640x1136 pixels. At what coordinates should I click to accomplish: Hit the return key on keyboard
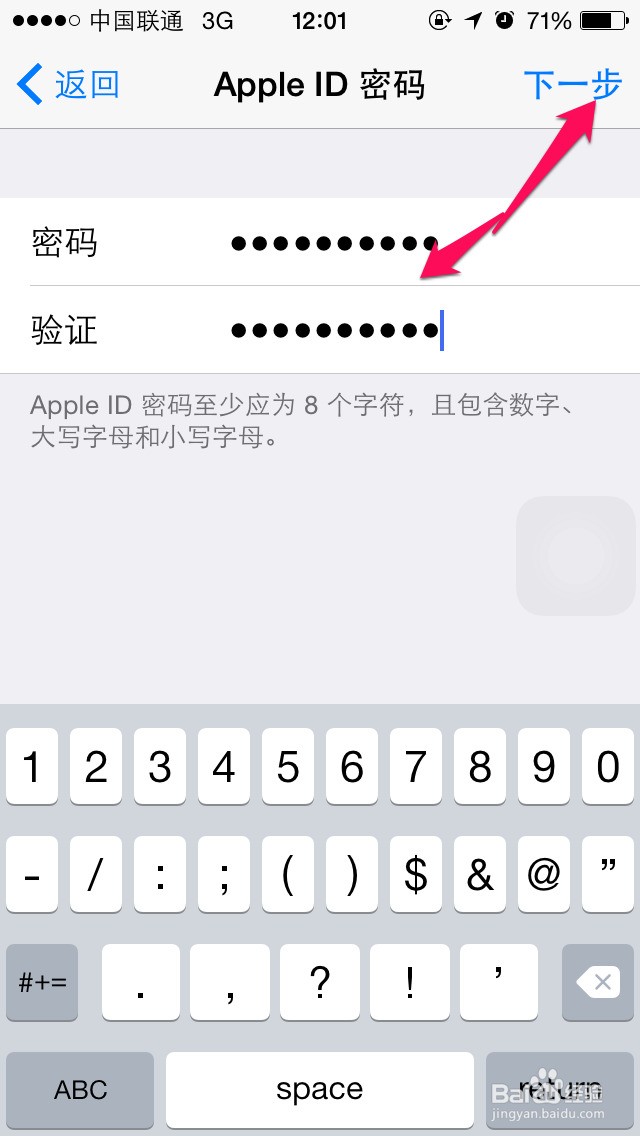pos(560,1089)
